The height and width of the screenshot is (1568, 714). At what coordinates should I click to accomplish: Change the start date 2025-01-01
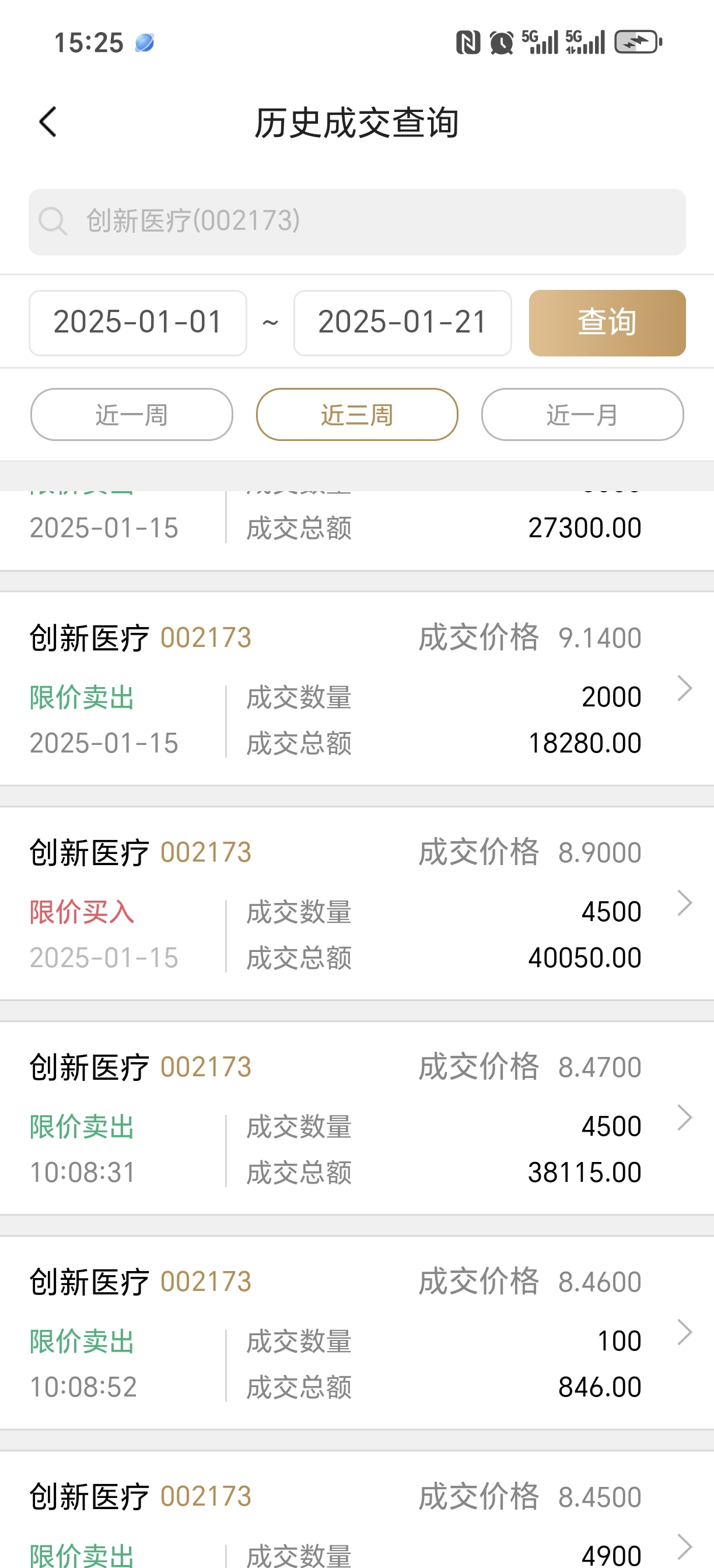(x=138, y=323)
